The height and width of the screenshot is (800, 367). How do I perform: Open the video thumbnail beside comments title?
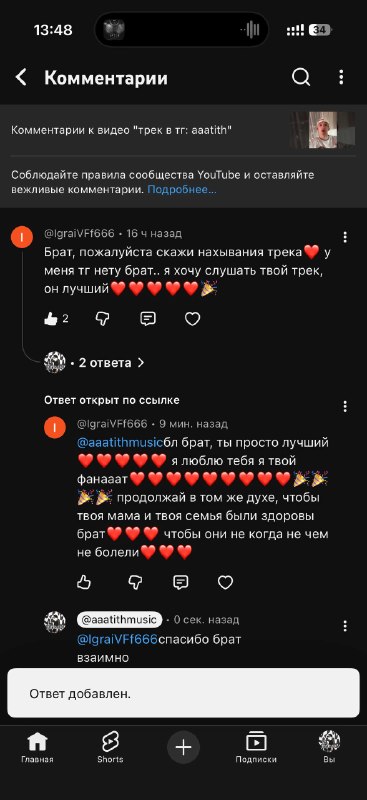(x=323, y=130)
